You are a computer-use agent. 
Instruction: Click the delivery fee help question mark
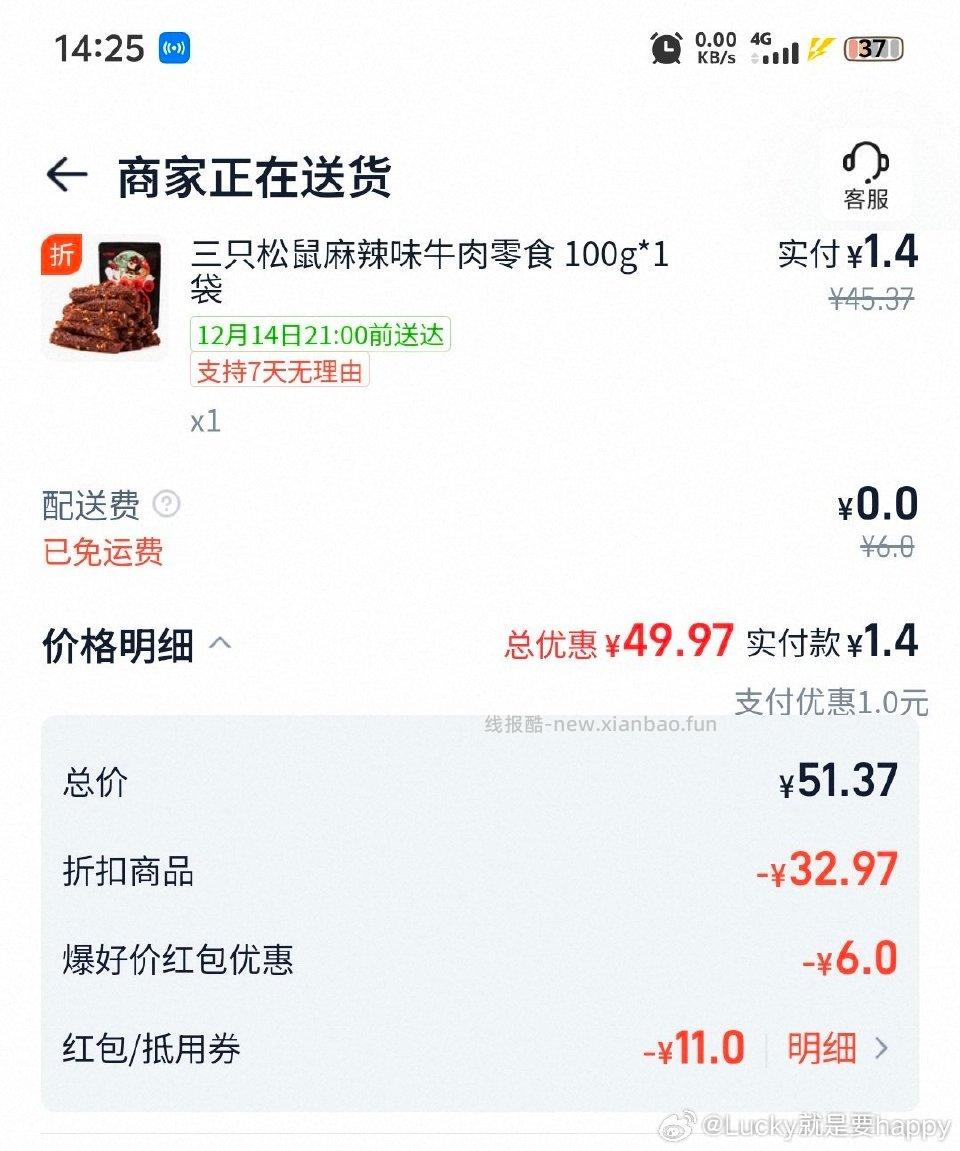tap(165, 506)
